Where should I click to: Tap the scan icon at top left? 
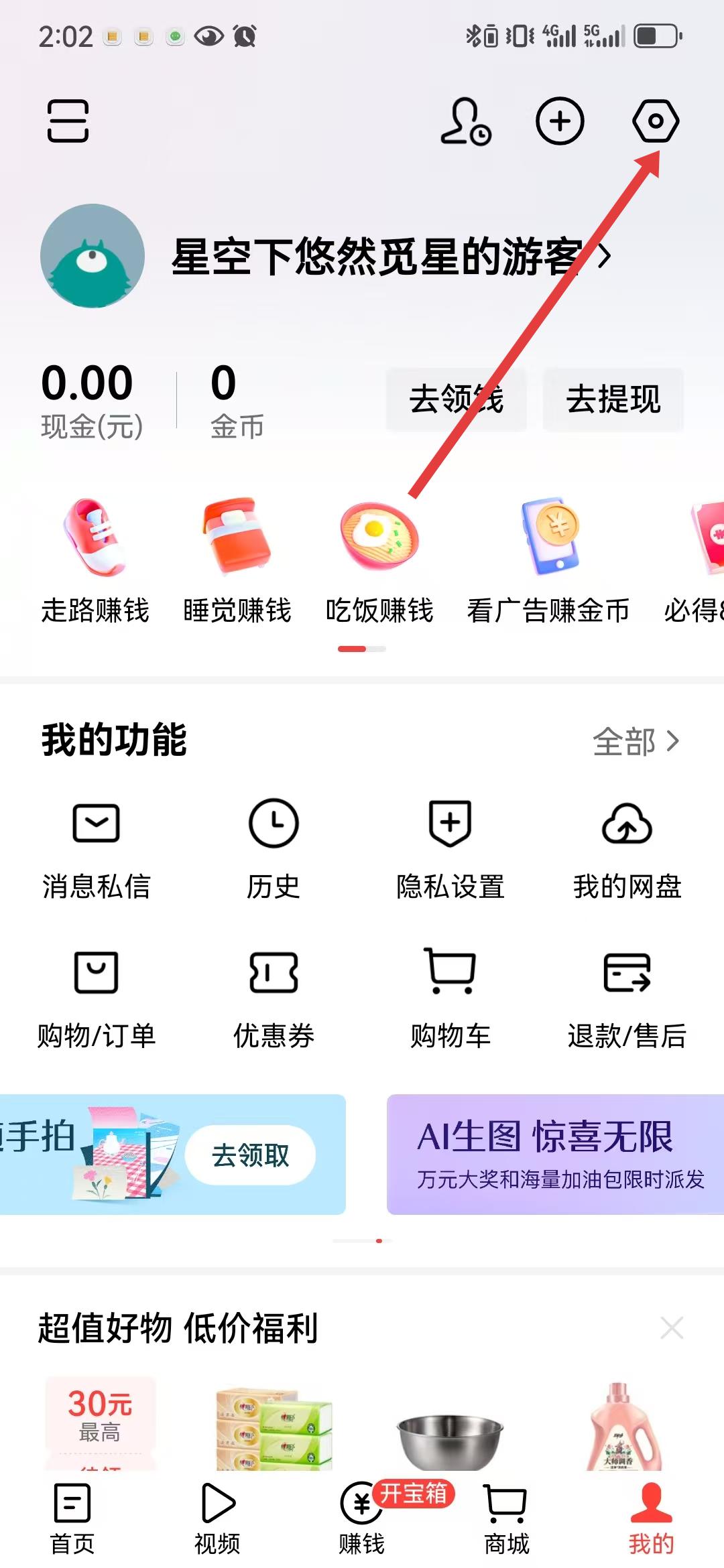pos(68,121)
